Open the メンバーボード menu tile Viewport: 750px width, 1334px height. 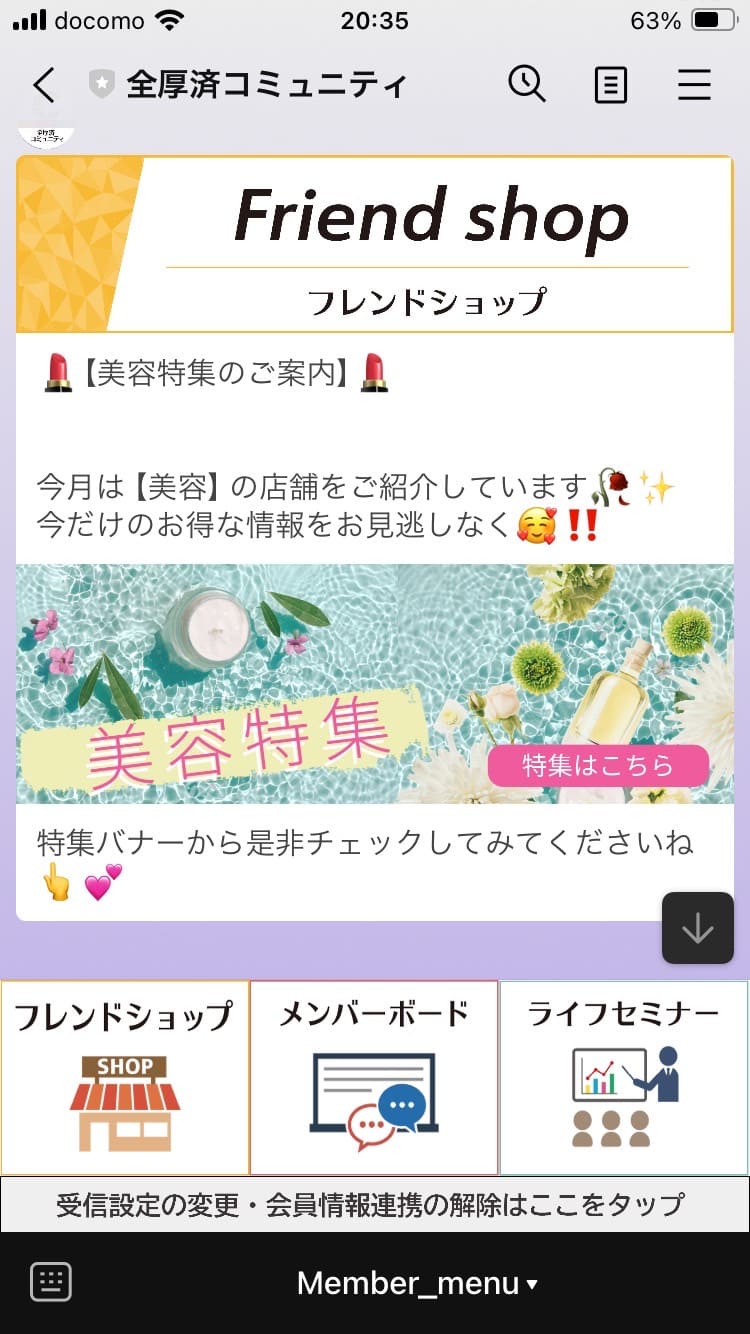click(x=374, y=1077)
